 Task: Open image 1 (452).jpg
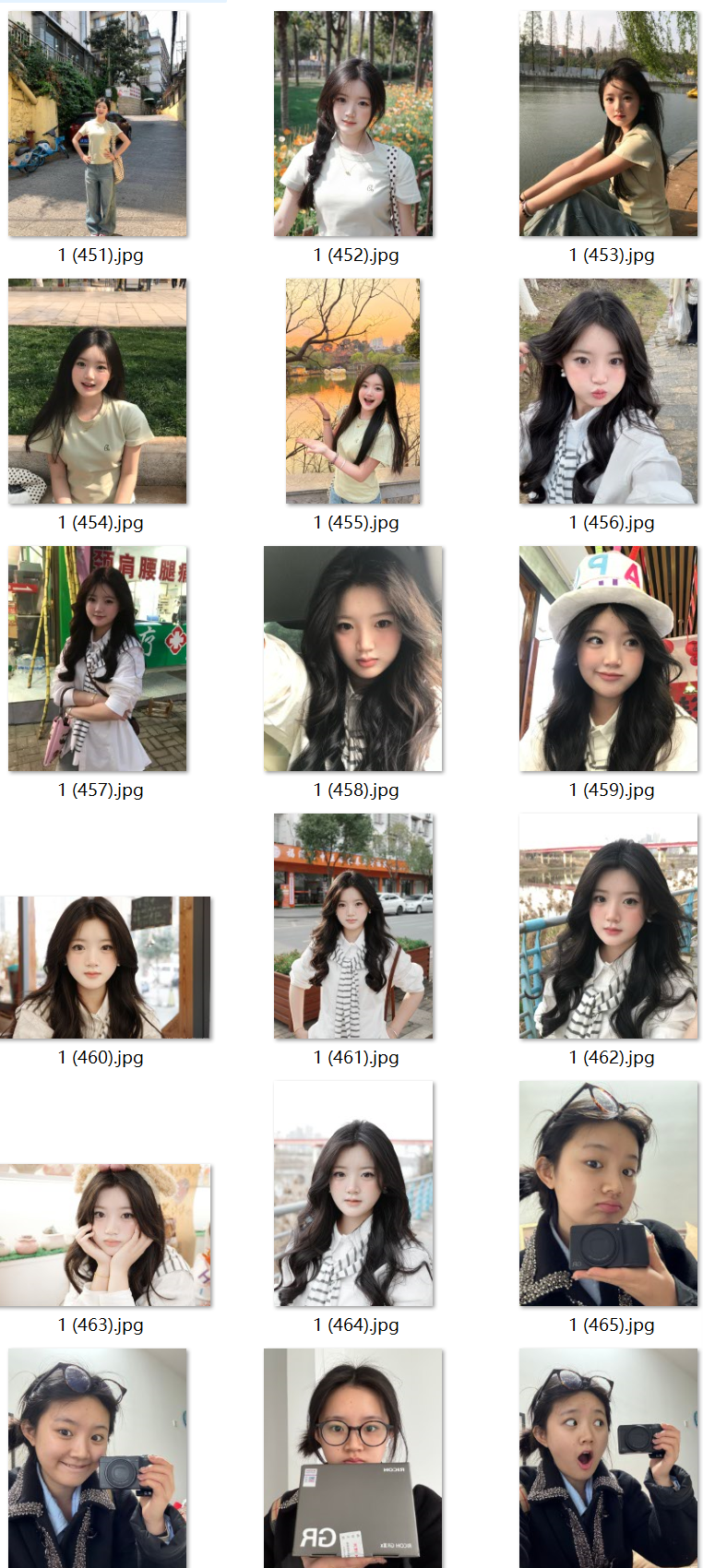tap(353, 125)
